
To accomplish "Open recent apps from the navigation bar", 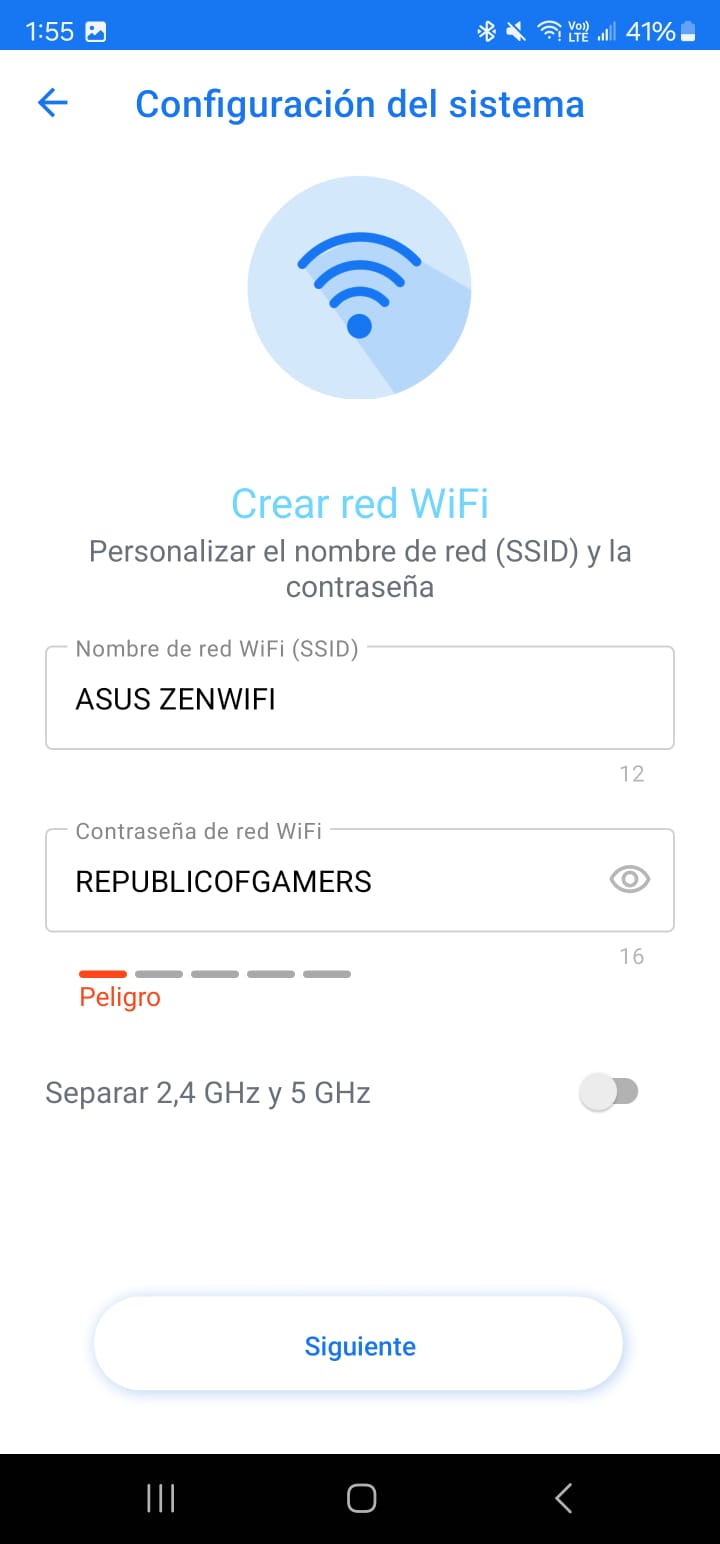I will [x=160, y=1497].
